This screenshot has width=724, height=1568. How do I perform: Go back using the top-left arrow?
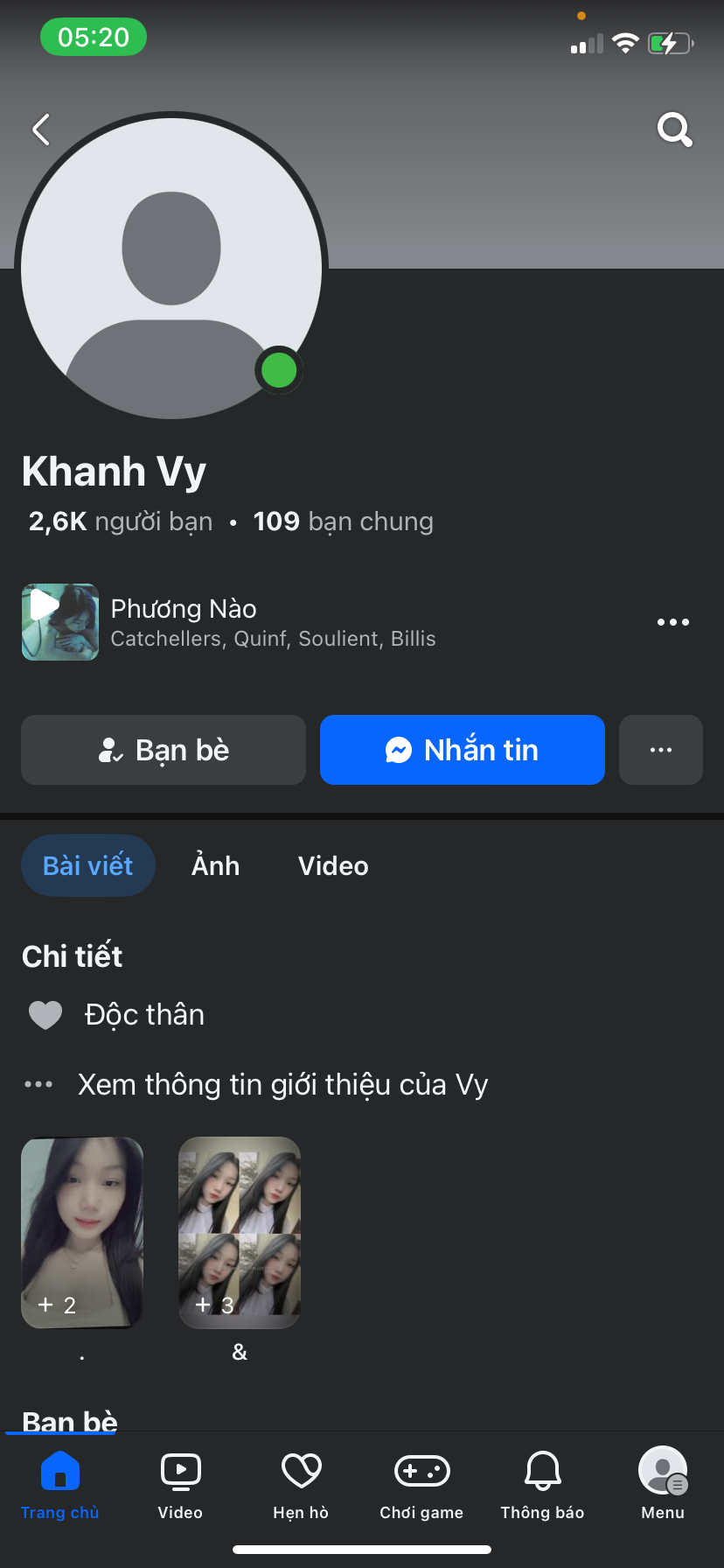(x=41, y=129)
